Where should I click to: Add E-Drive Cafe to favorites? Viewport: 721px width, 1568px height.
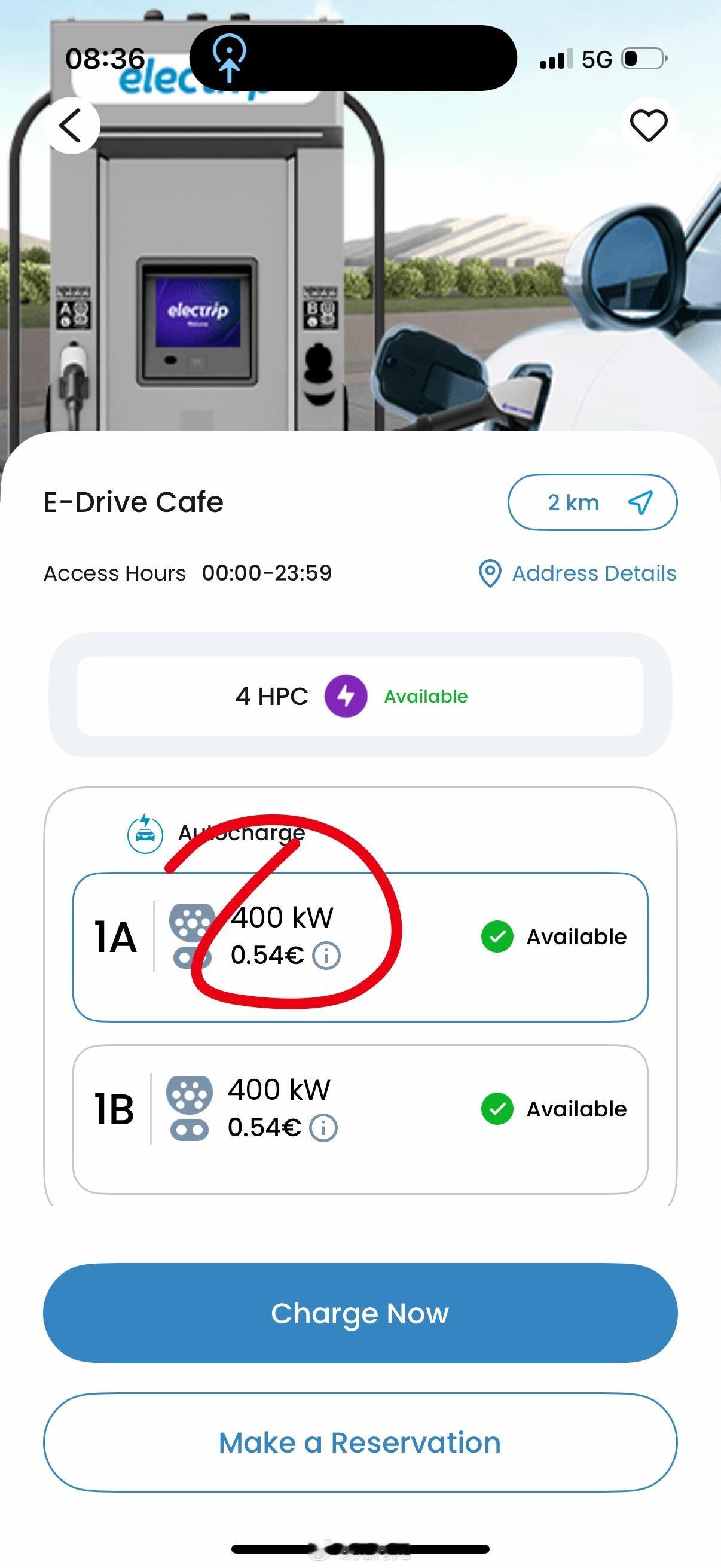[648, 126]
